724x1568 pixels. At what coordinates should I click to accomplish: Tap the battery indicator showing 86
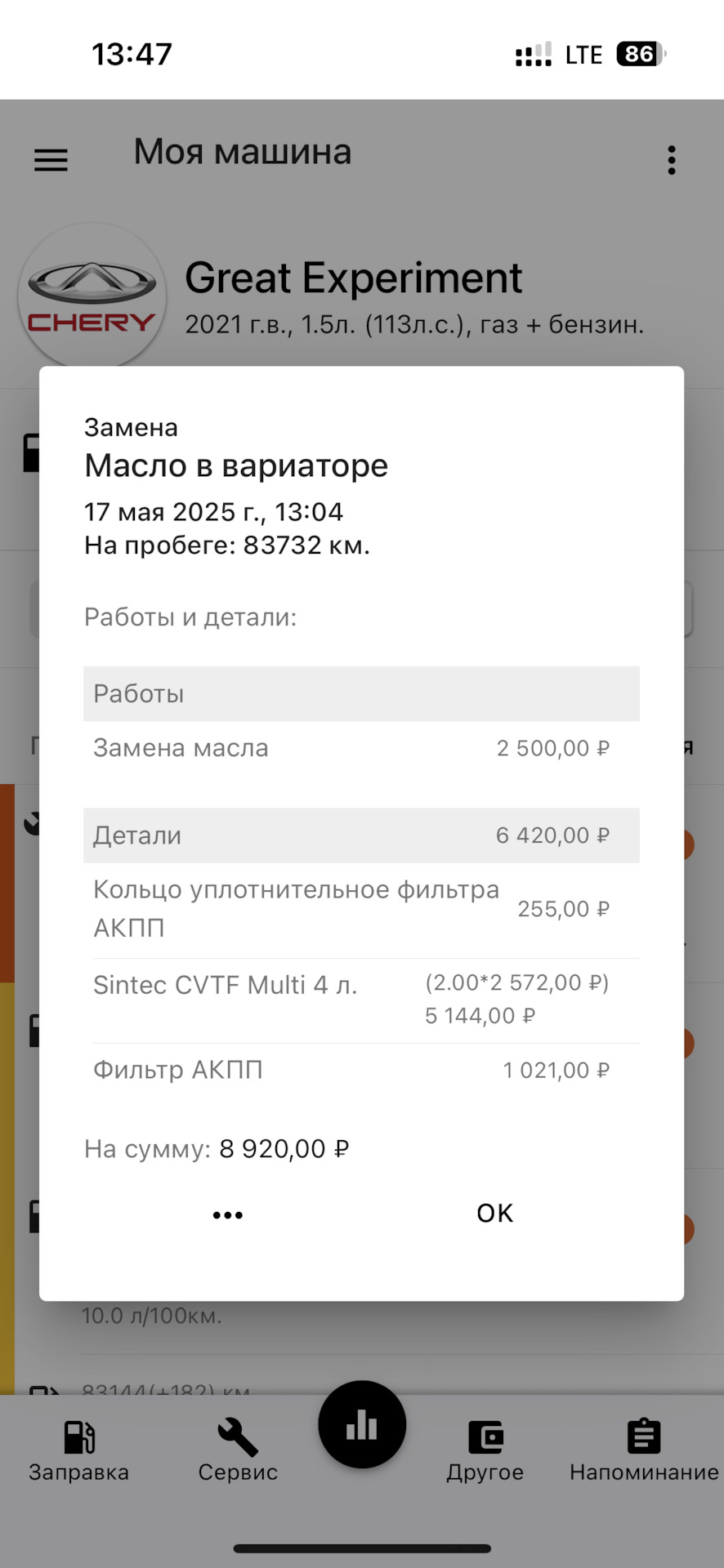click(x=640, y=54)
